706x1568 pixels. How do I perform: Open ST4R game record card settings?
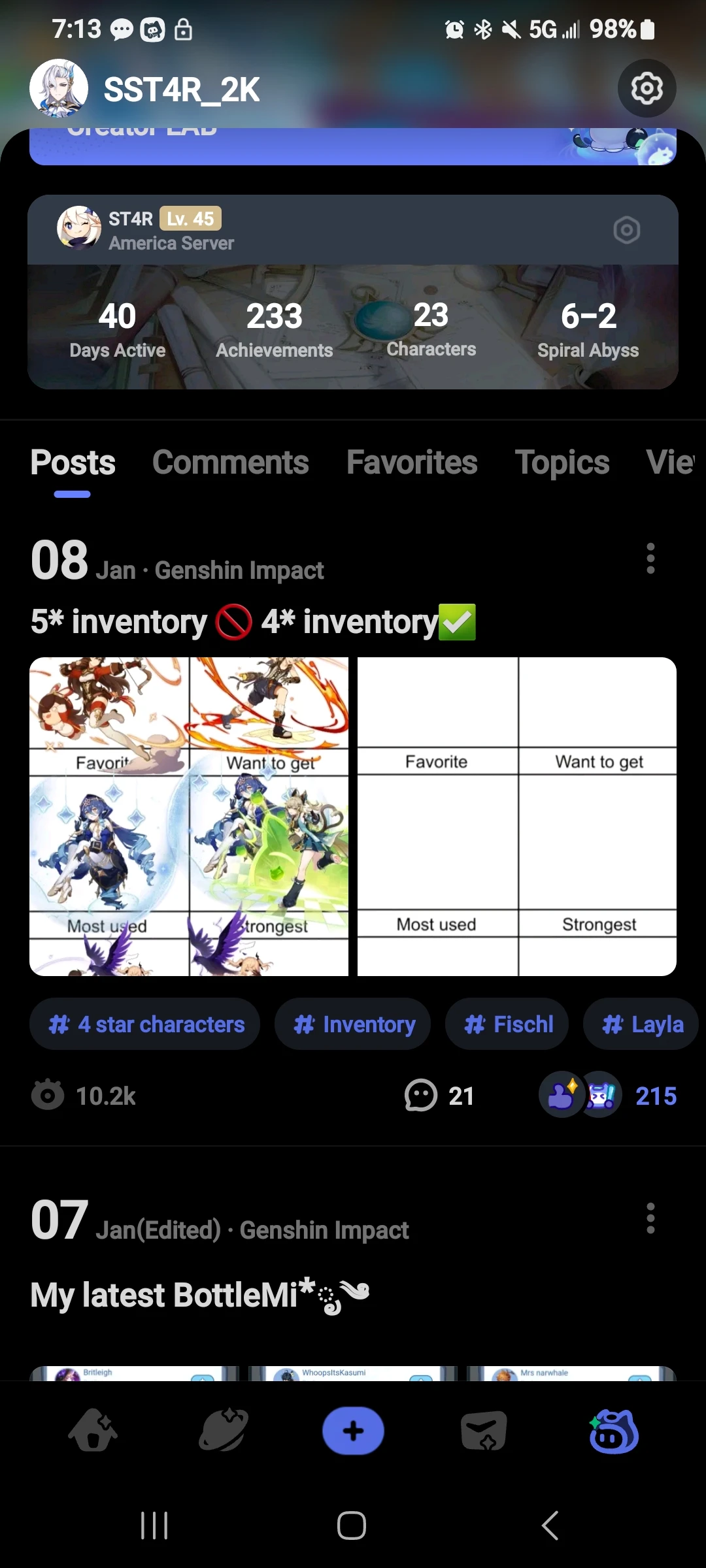coord(626,230)
